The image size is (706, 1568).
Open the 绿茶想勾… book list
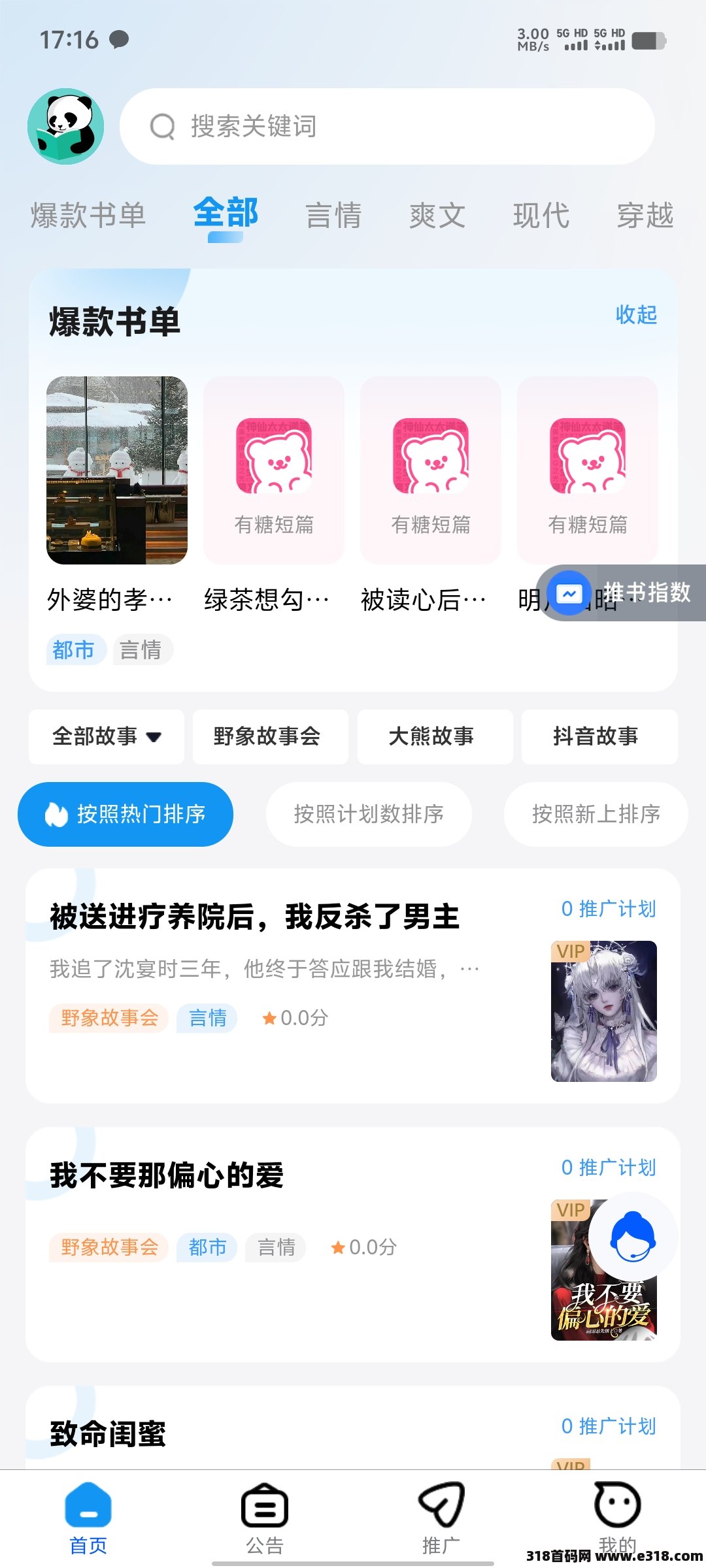[x=274, y=470]
